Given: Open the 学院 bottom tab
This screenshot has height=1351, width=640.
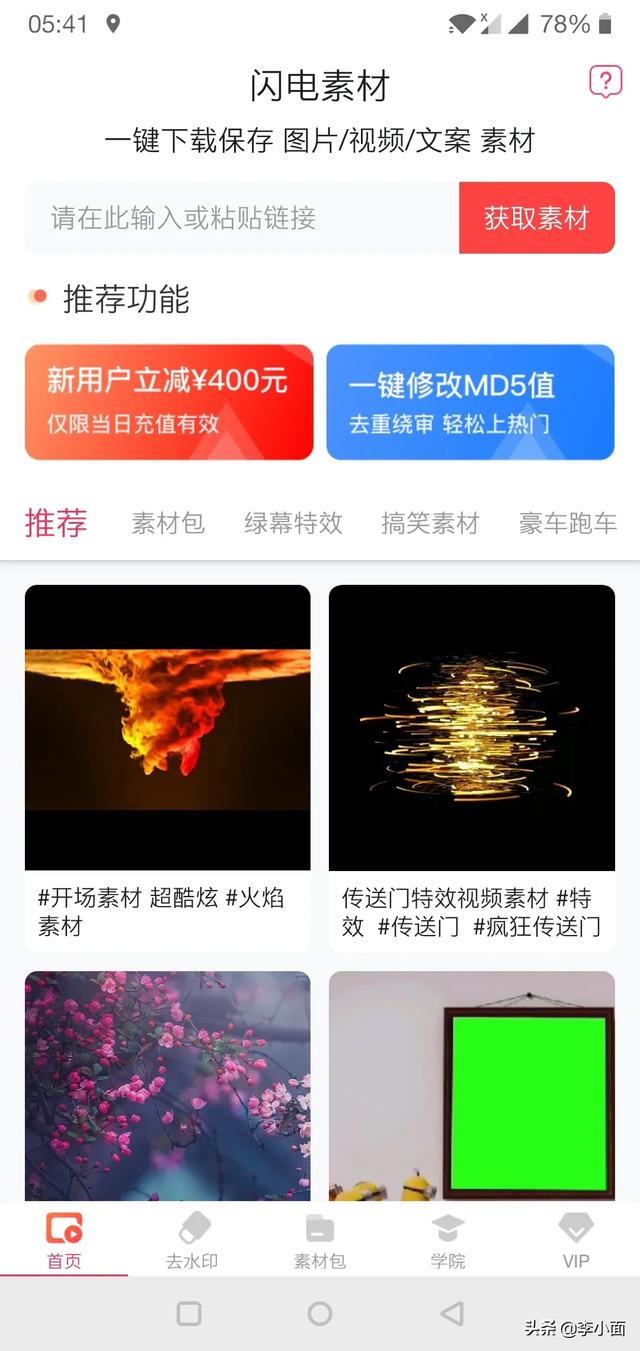Looking at the screenshot, I should 448,1240.
